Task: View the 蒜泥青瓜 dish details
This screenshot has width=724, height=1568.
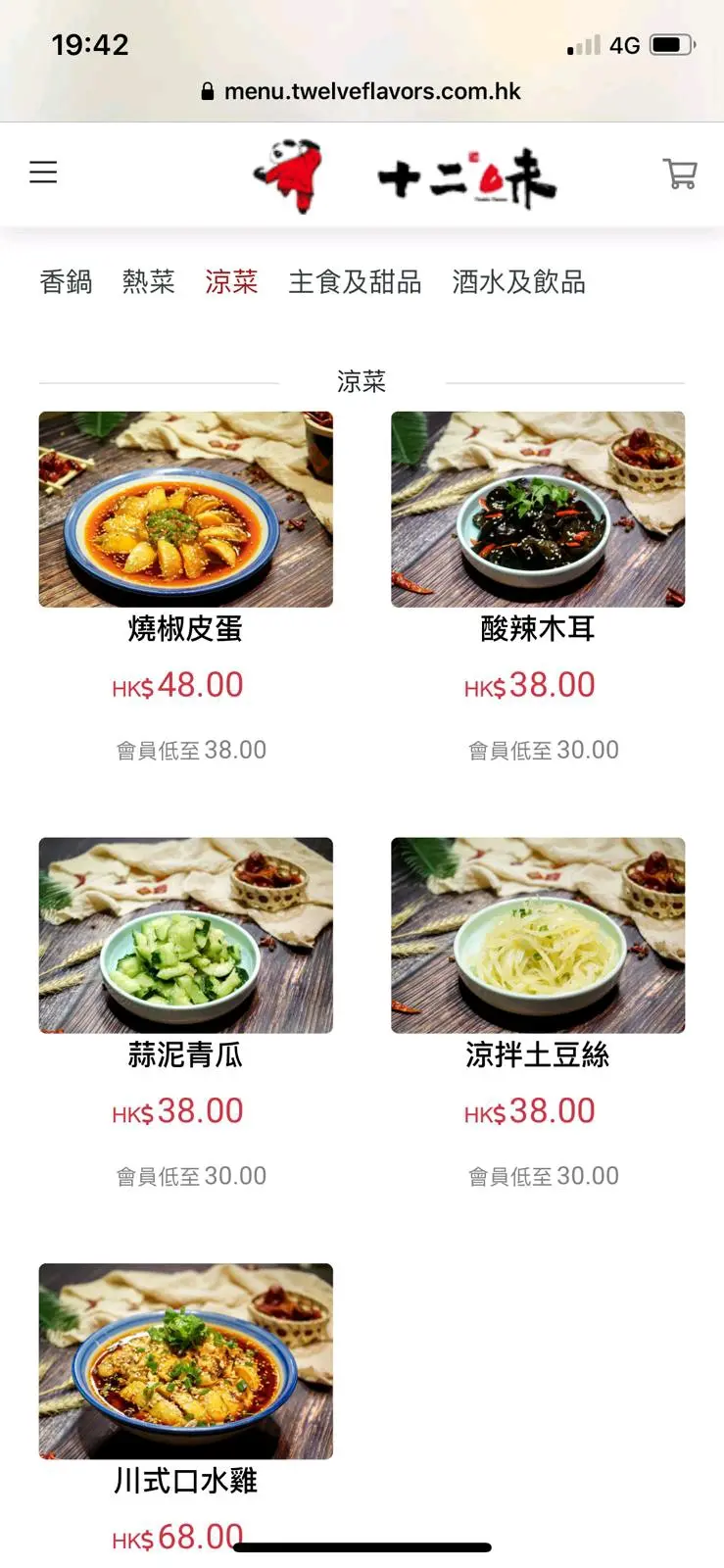Action: (185, 935)
